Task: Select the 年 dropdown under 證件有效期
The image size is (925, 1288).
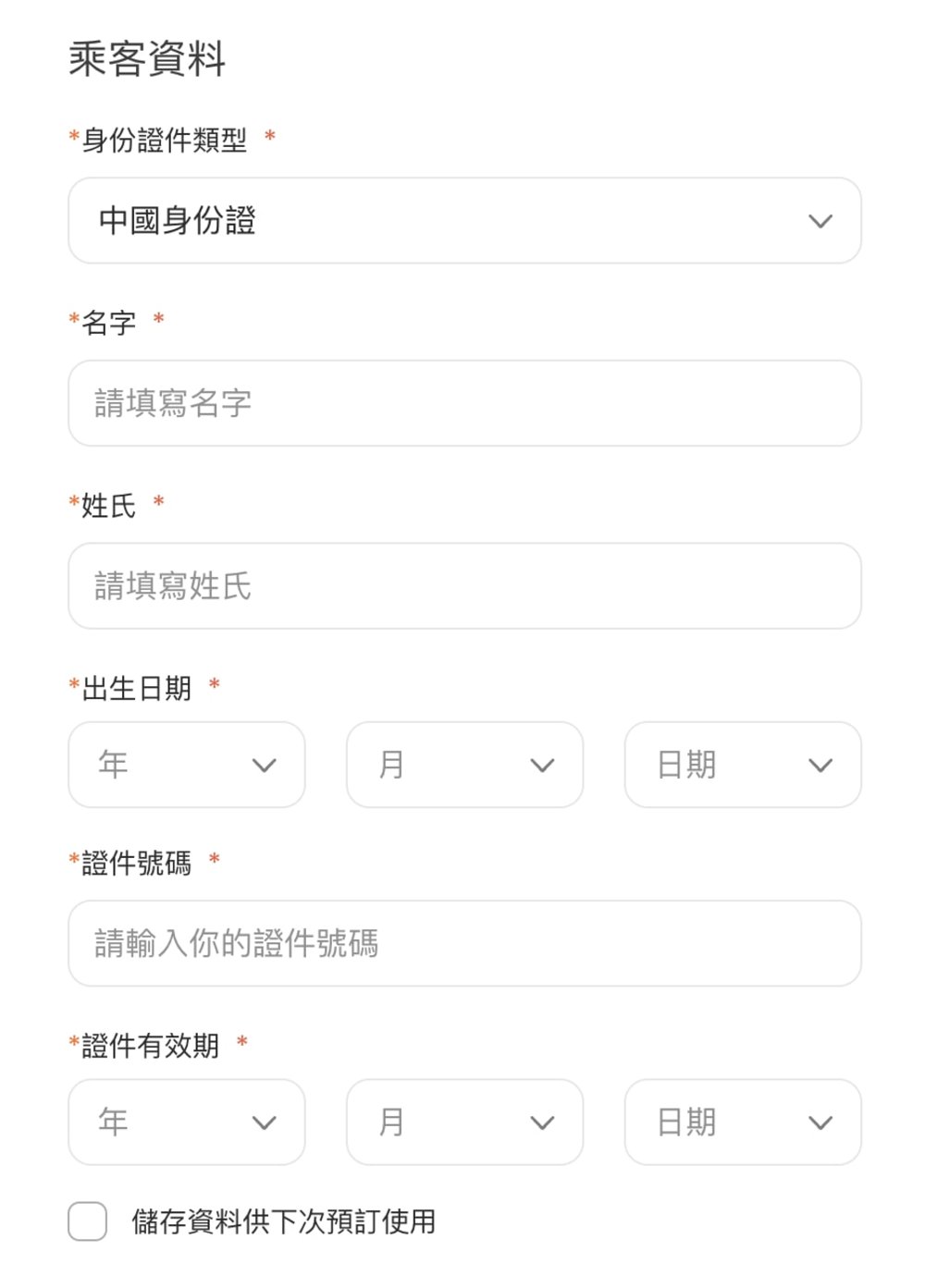Action: click(x=185, y=1122)
